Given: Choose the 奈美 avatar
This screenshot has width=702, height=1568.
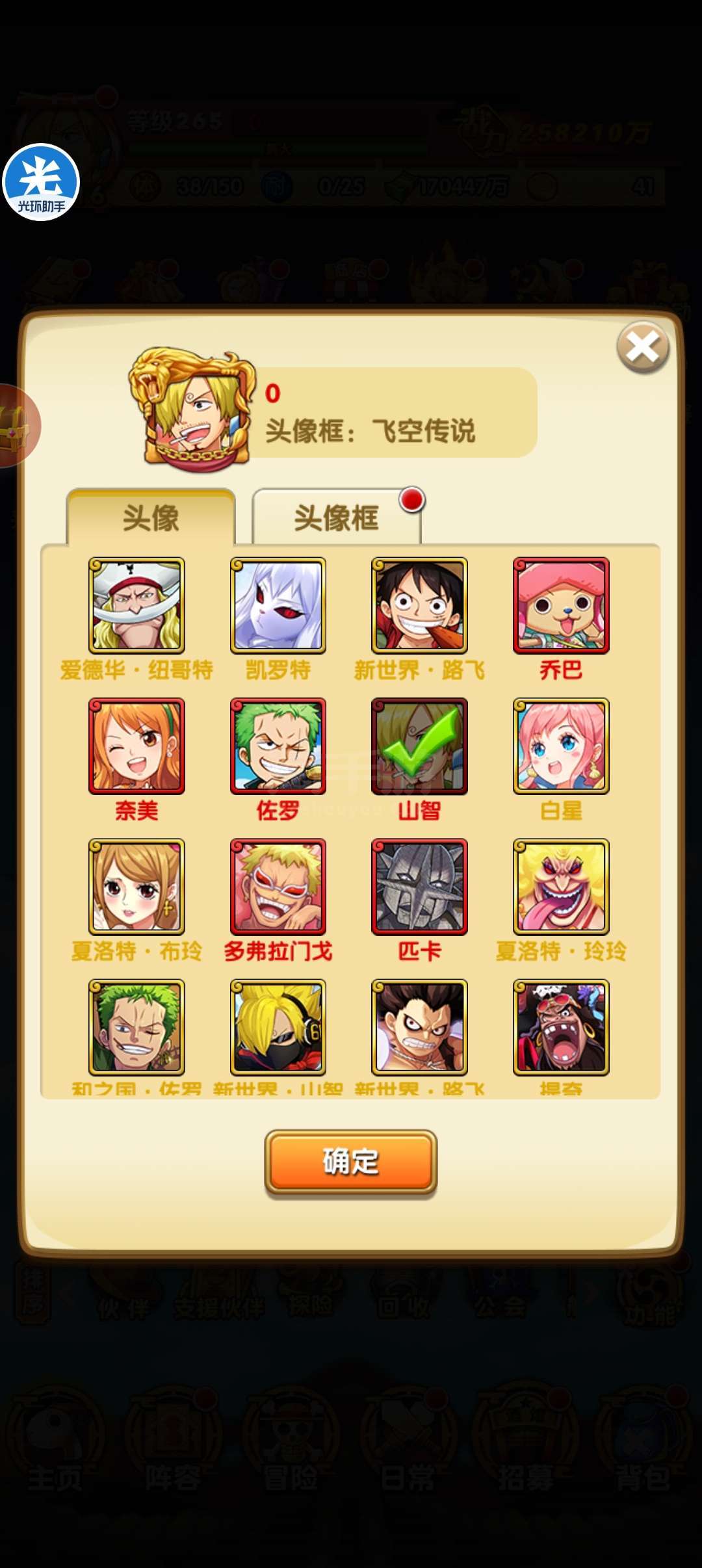Looking at the screenshot, I should point(136,746).
